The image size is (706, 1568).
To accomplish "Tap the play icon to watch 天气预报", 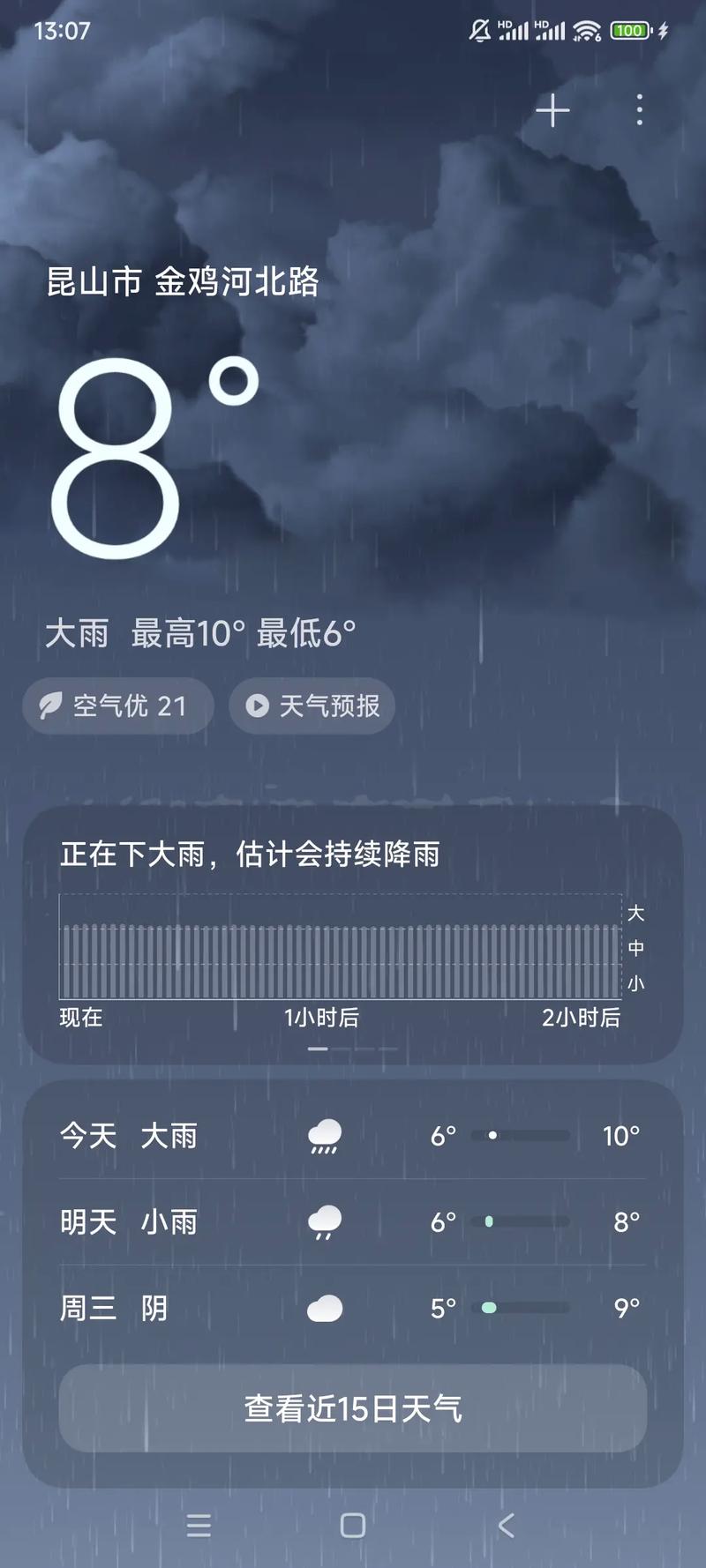I will click(x=259, y=706).
